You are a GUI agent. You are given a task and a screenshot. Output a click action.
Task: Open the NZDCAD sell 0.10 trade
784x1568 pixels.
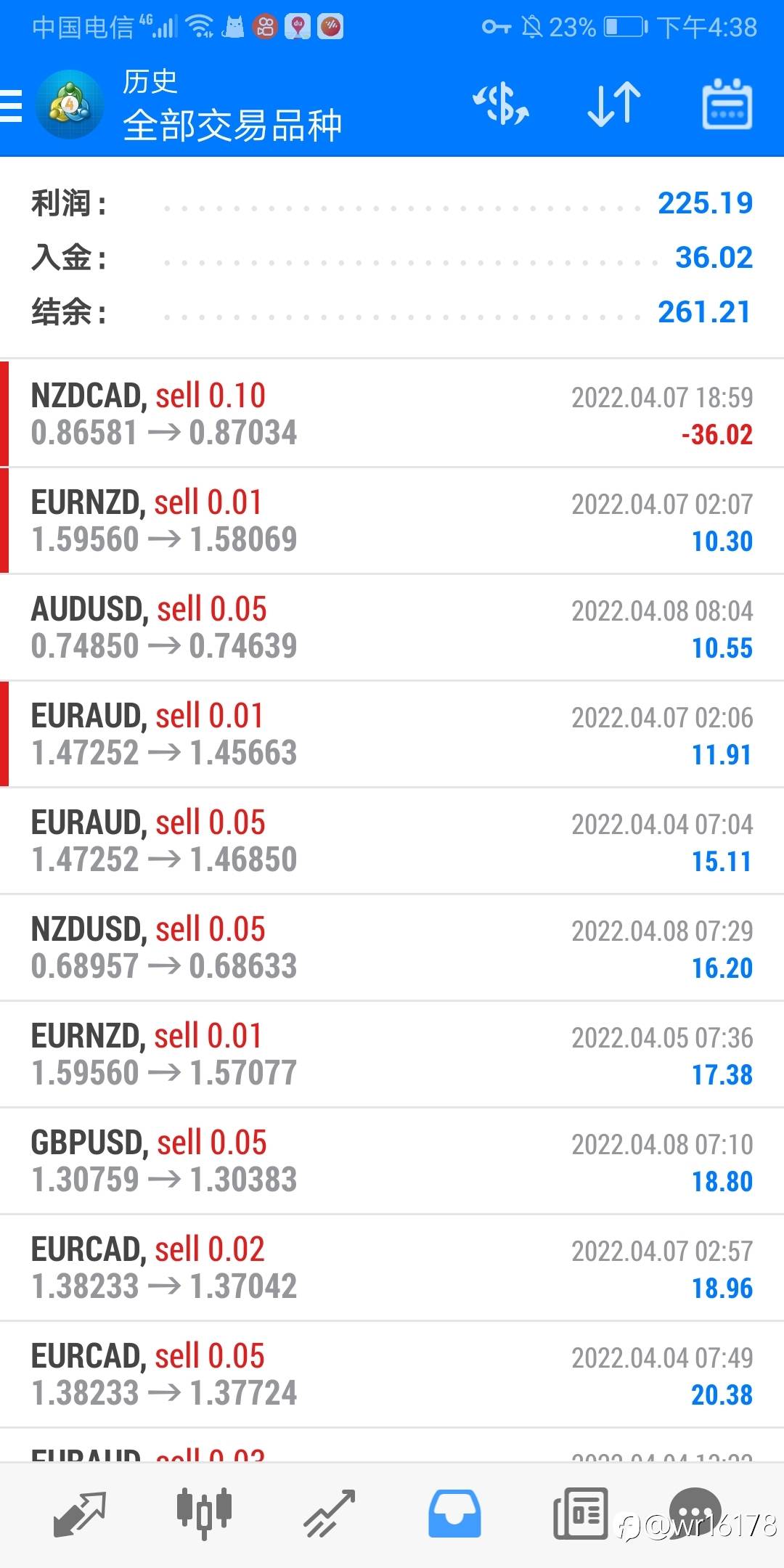click(392, 414)
